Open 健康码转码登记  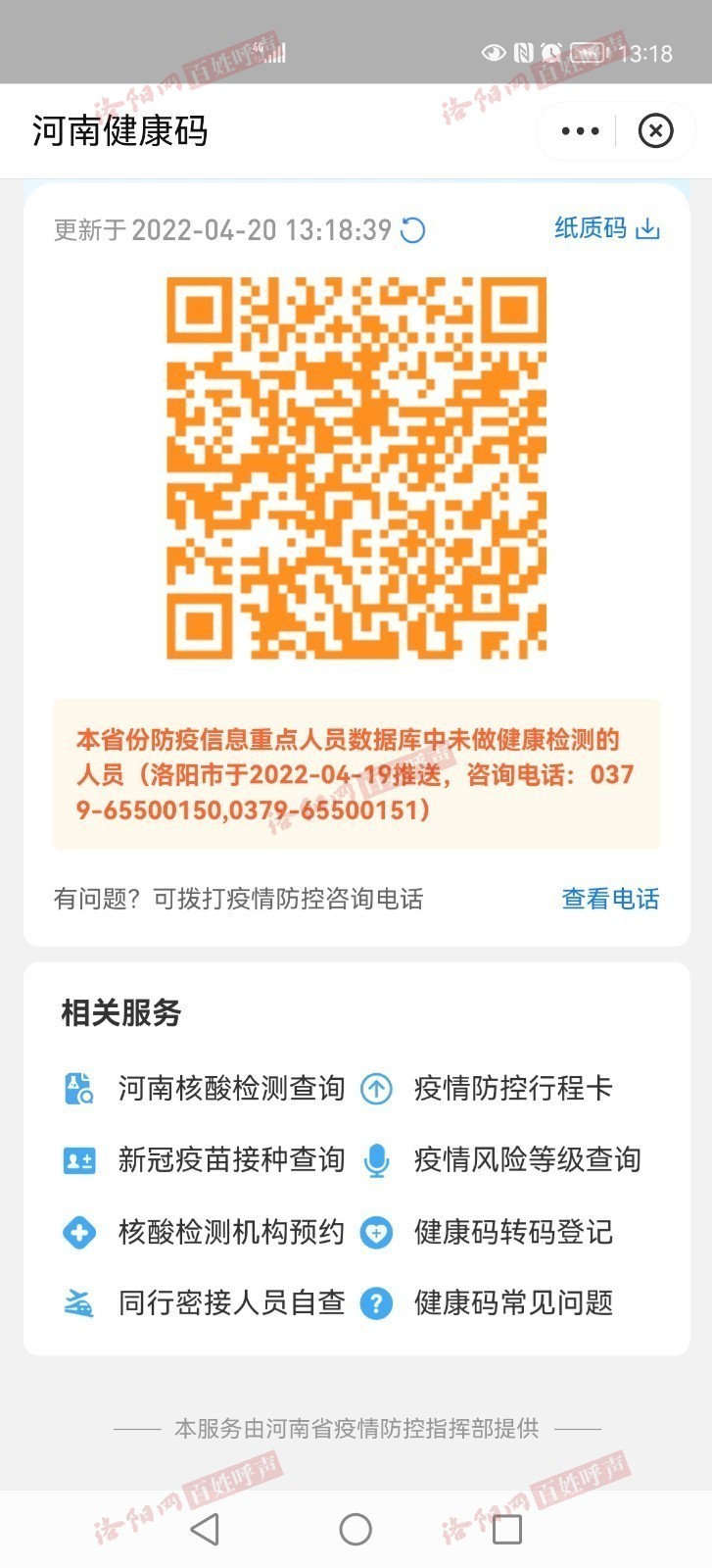486,1232
